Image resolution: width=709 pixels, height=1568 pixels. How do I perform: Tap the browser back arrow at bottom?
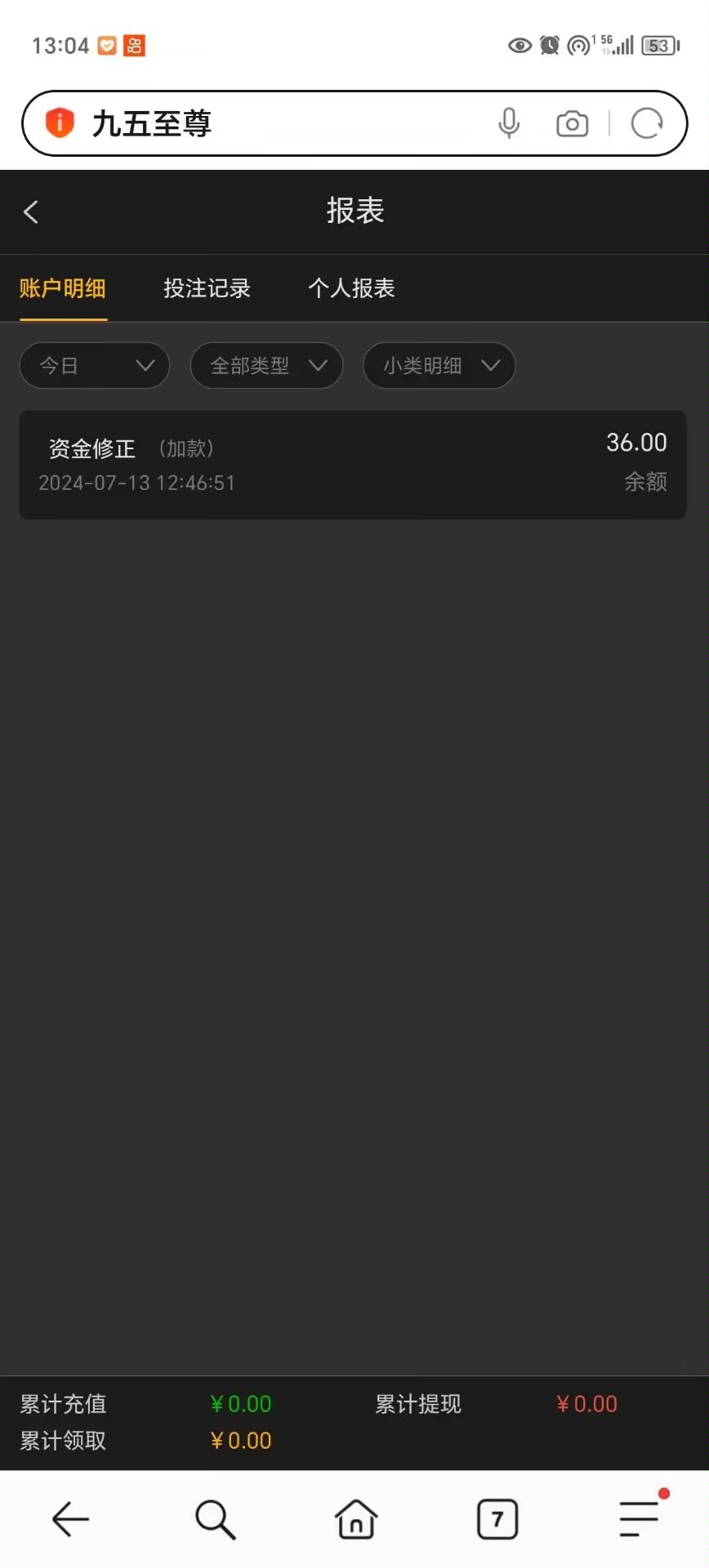71,1519
